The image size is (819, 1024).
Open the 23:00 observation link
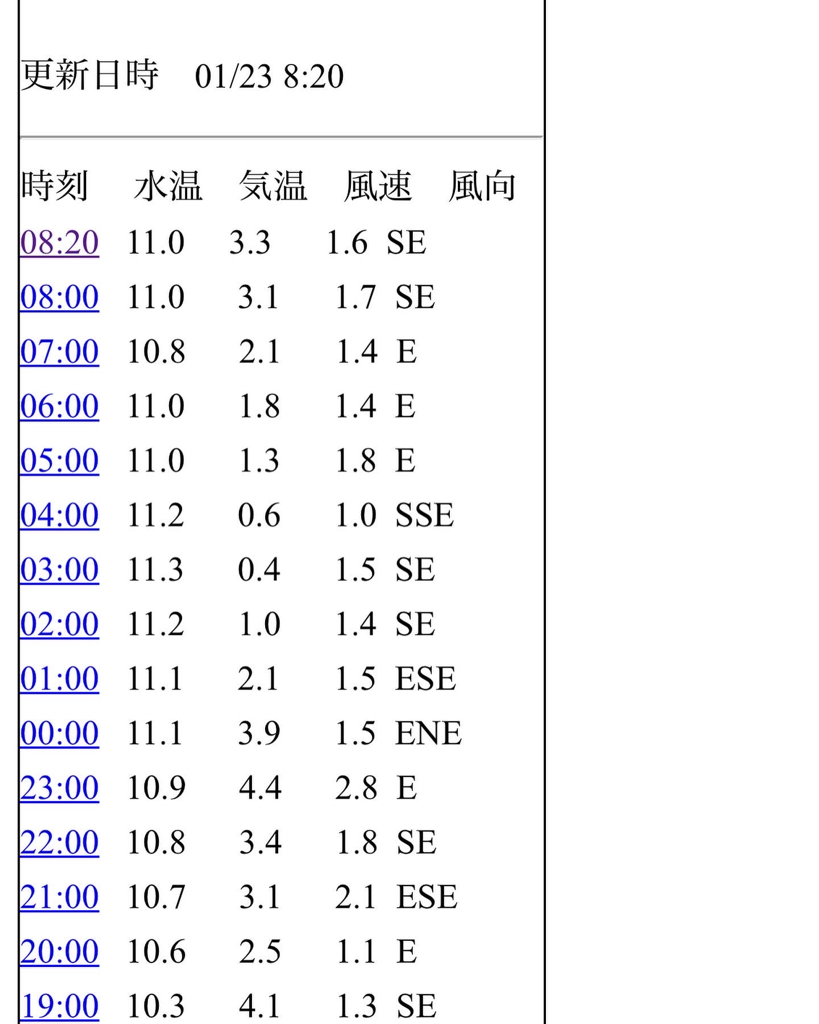click(58, 788)
